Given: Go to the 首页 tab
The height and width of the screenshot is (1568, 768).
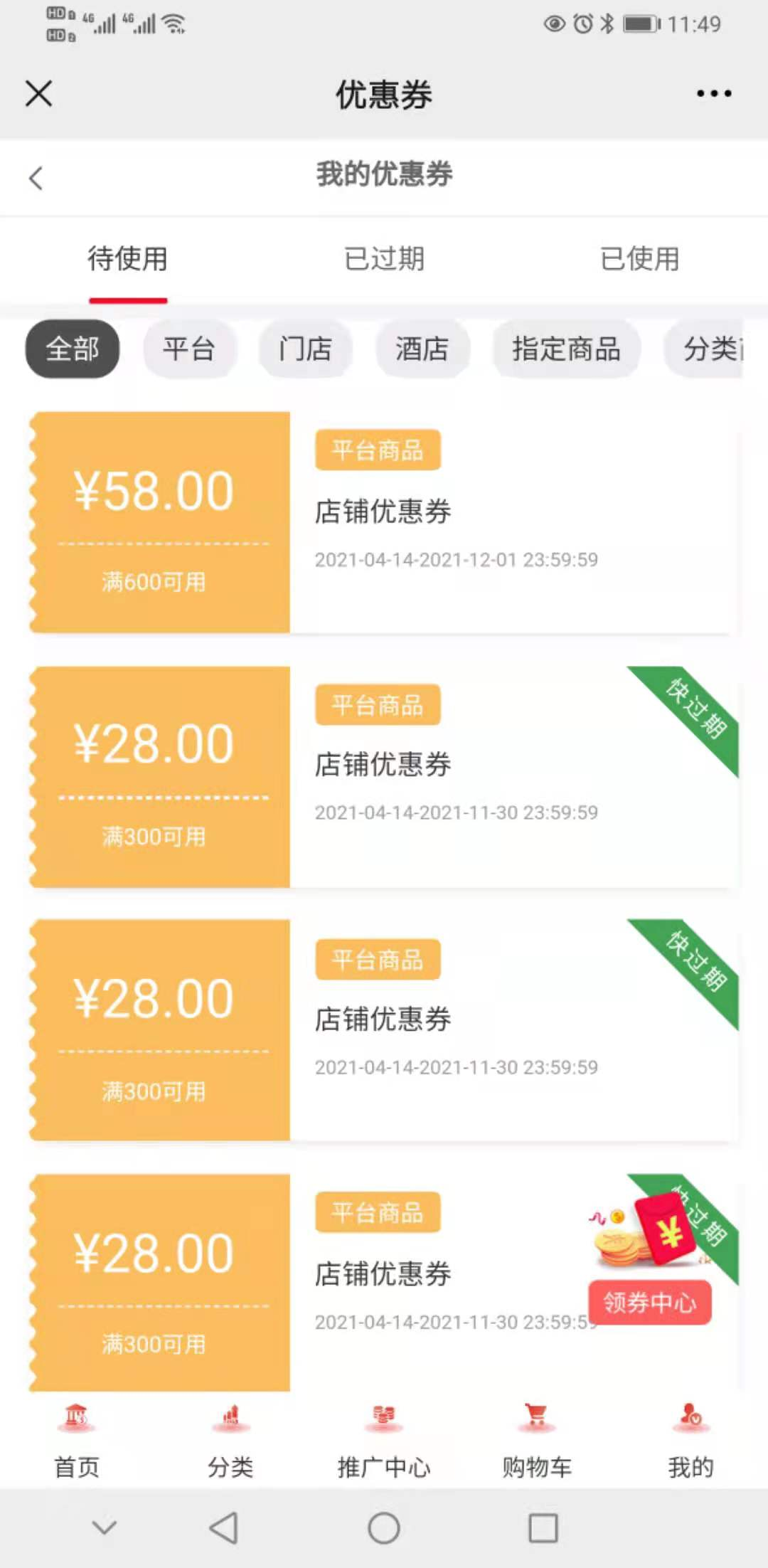Looking at the screenshot, I should [x=77, y=1440].
